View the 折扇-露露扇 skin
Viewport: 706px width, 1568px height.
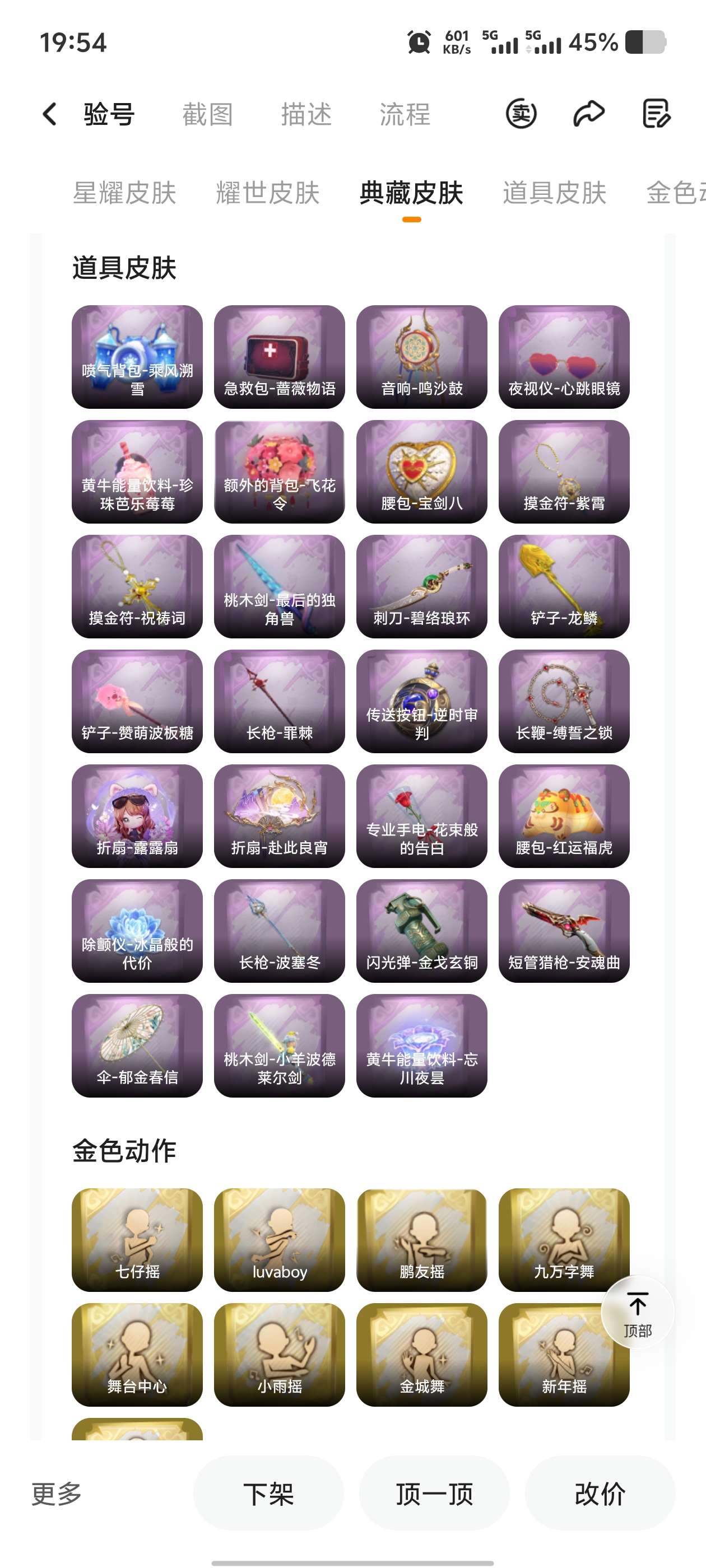(137, 816)
